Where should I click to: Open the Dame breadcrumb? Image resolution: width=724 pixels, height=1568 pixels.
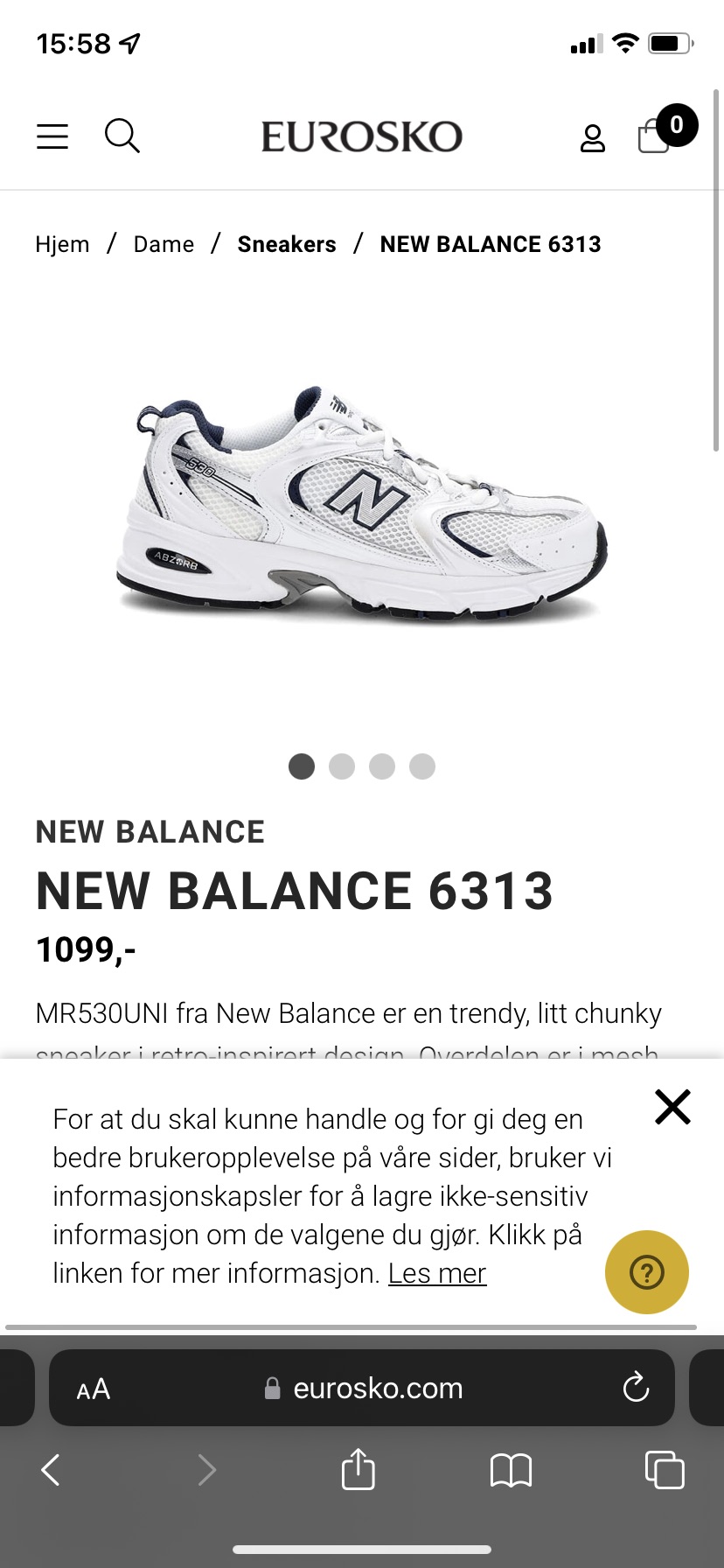(164, 244)
